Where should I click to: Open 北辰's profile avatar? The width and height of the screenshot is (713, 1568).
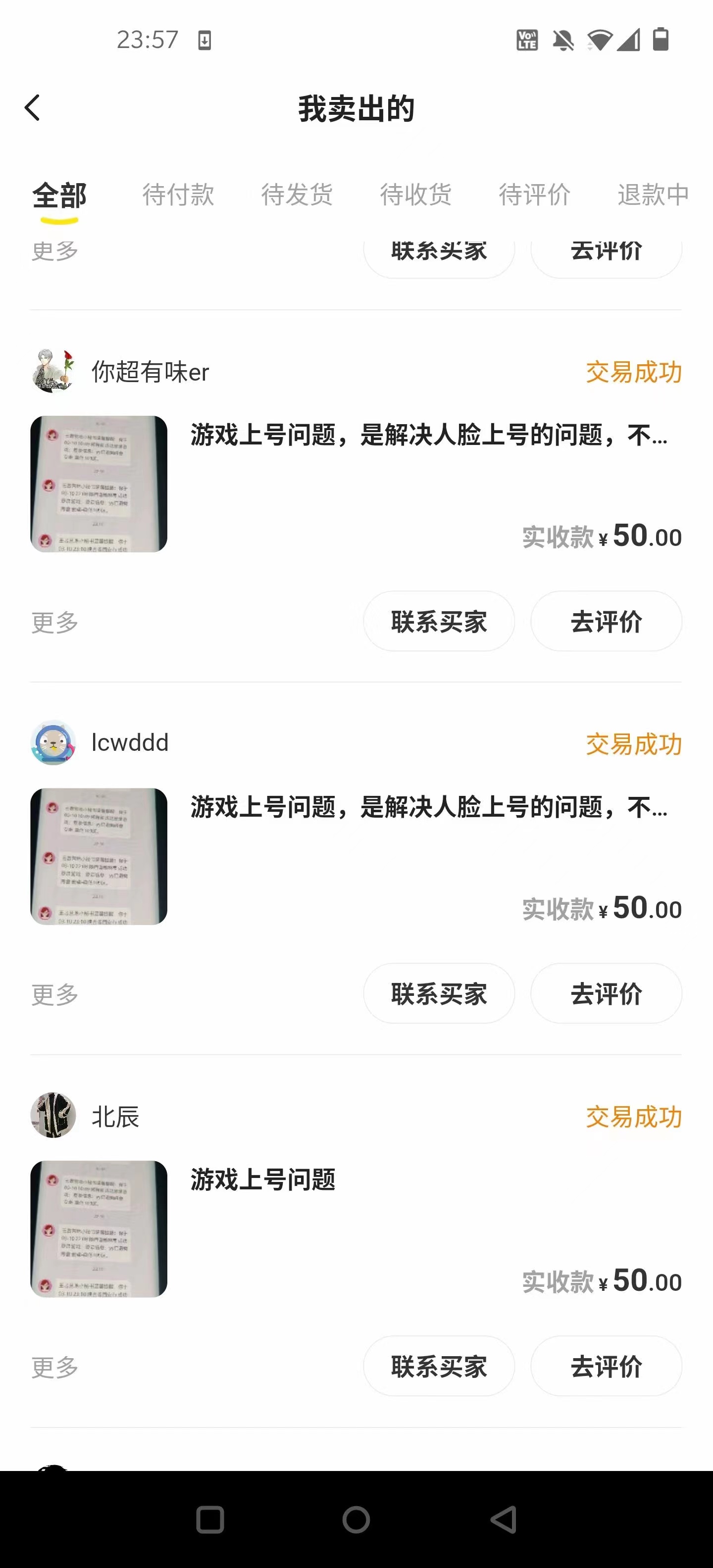tap(52, 1116)
